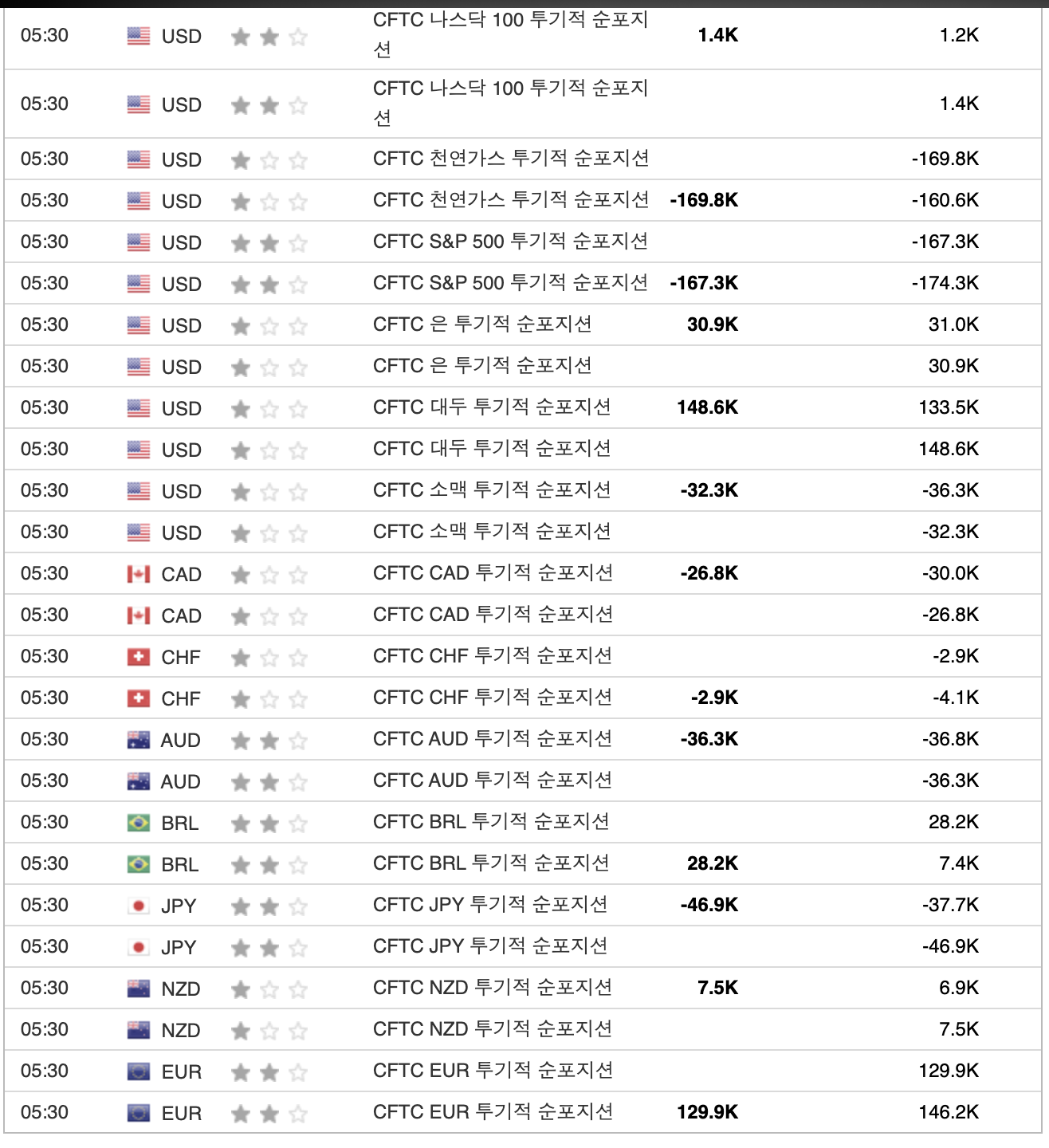Open CFTC 대두 event with actual 148.6K
Screen dimensions: 1049x1148
[492, 407]
